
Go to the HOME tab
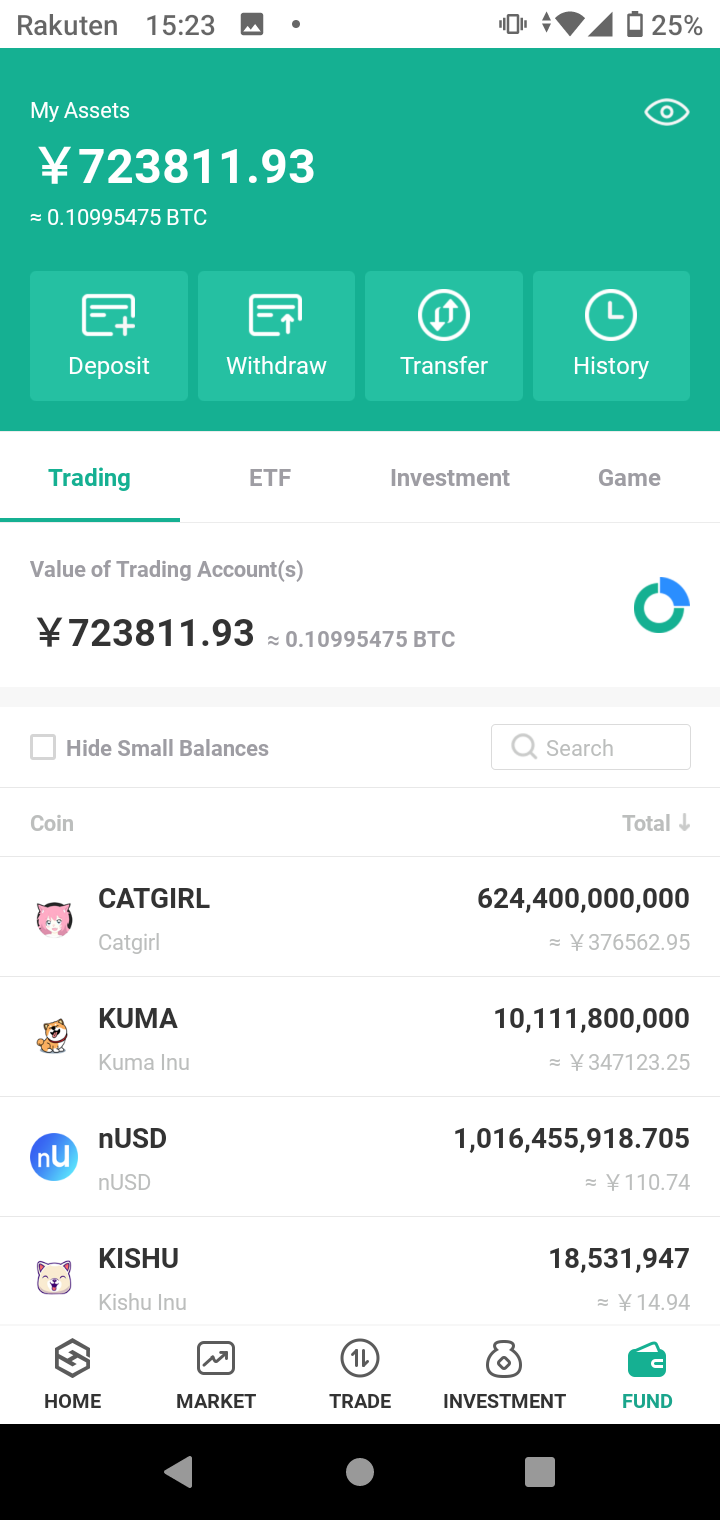point(73,1376)
